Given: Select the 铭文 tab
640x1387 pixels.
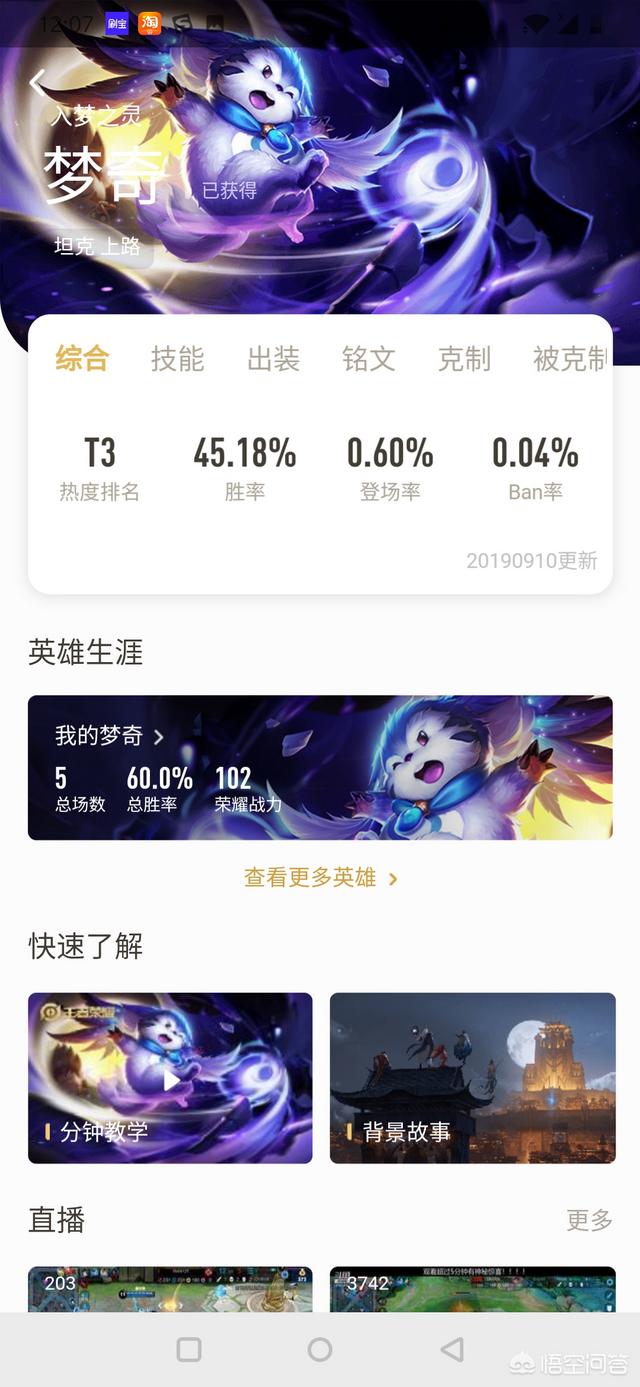Looking at the screenshot, I should pyautogui.click(x=369, y=359).
